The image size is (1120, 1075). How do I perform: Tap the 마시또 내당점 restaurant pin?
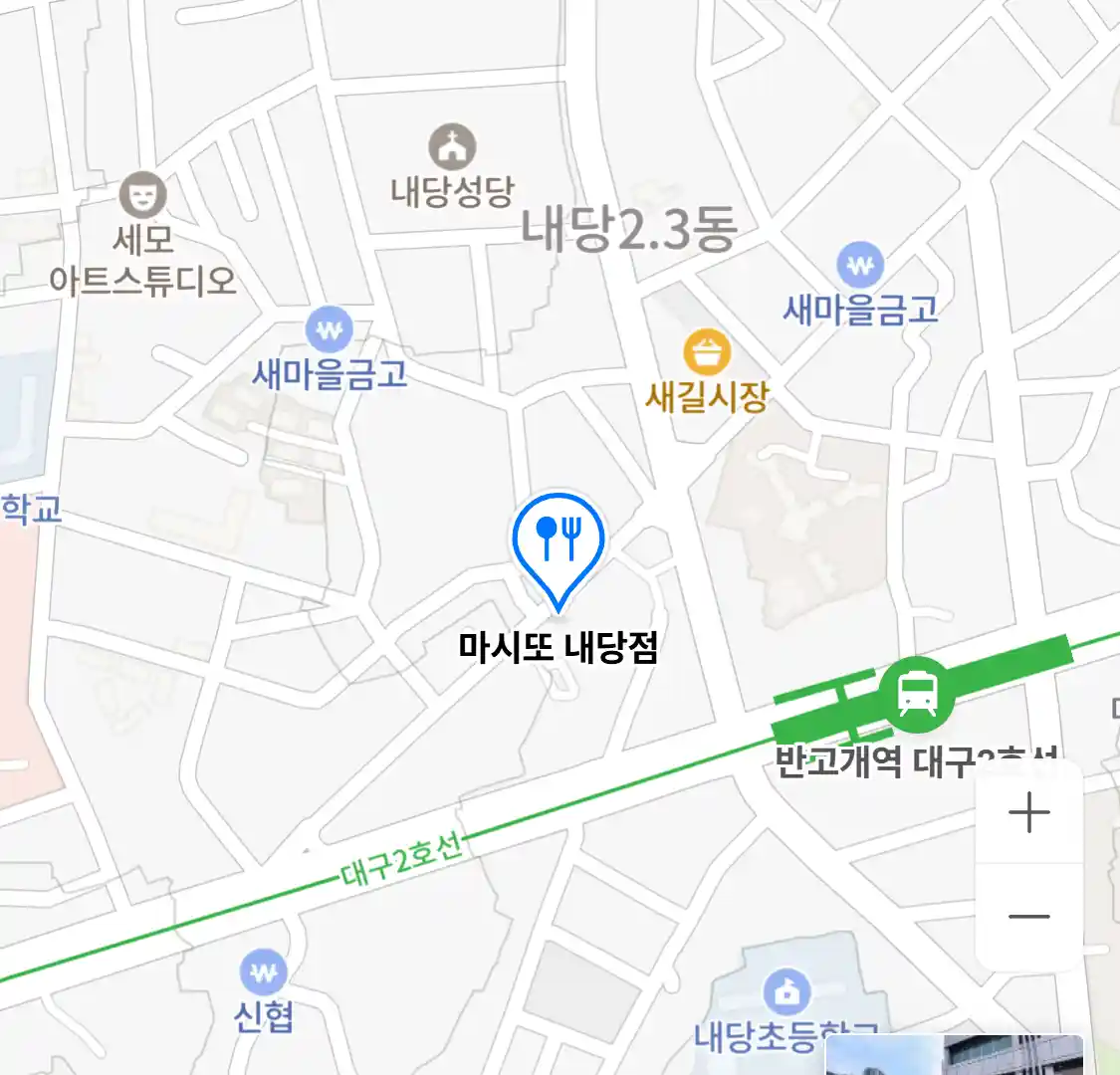click(559, 542)
